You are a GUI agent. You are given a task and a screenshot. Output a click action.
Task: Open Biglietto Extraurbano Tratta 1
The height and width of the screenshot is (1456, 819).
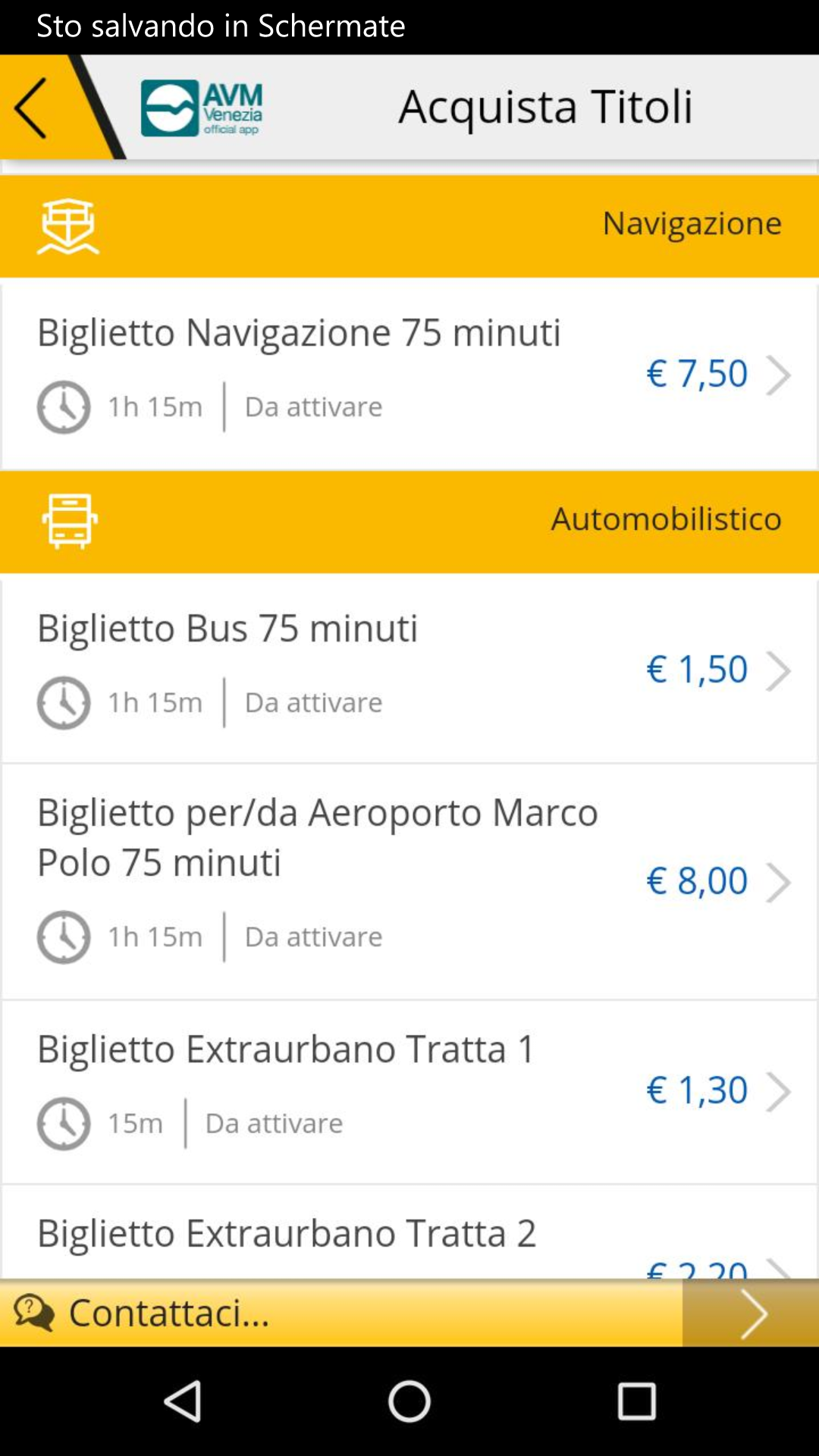409,1092
